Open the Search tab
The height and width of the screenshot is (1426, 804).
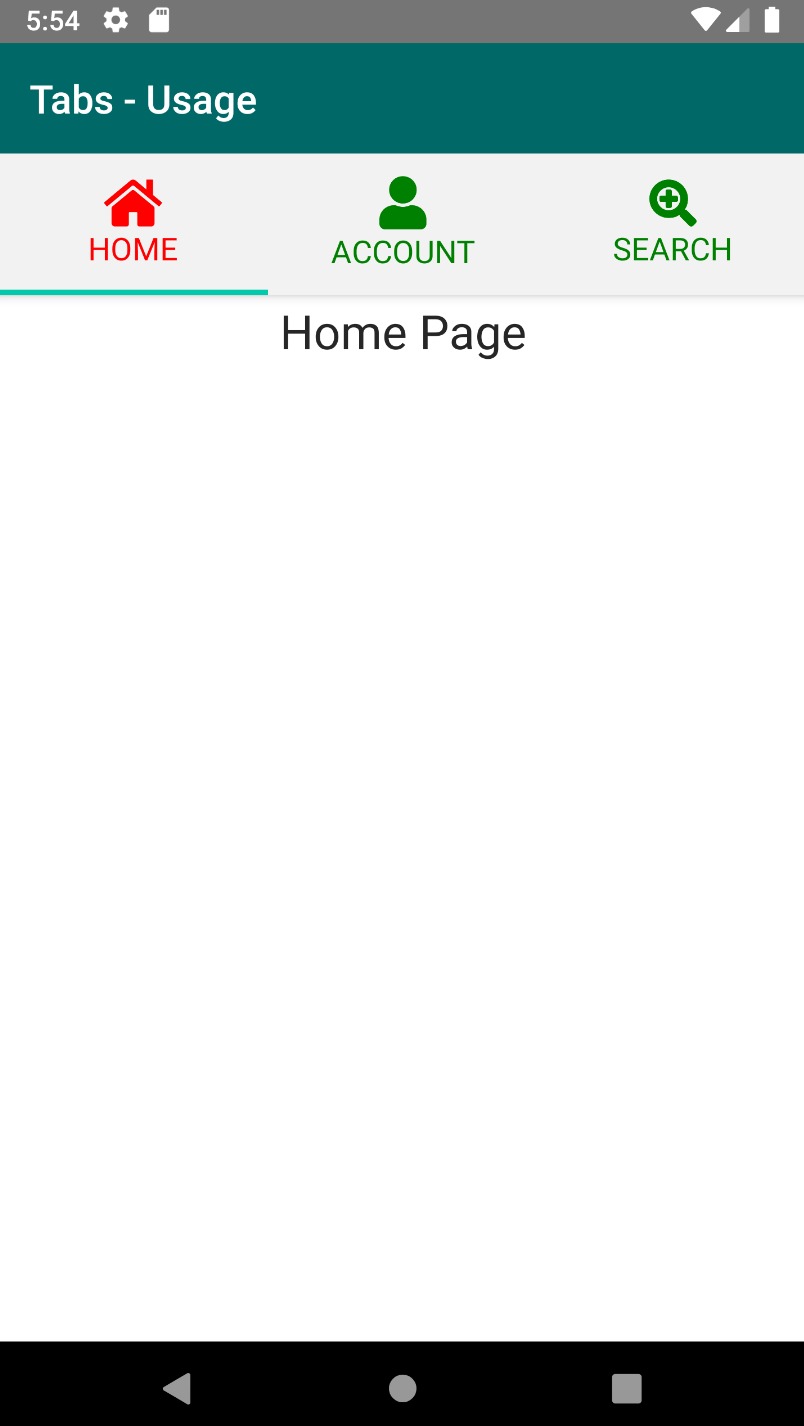pos(671,224)
